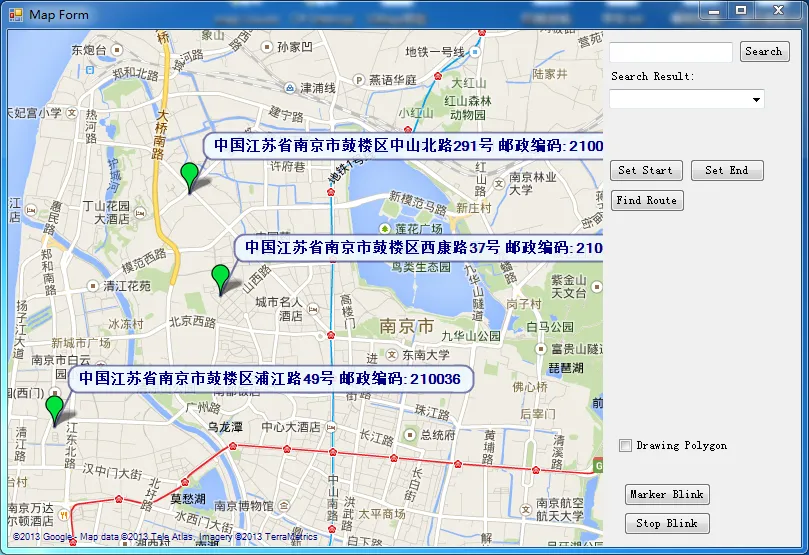
Task: Maximize the Map Form window
Action: [x=741, y=10]
